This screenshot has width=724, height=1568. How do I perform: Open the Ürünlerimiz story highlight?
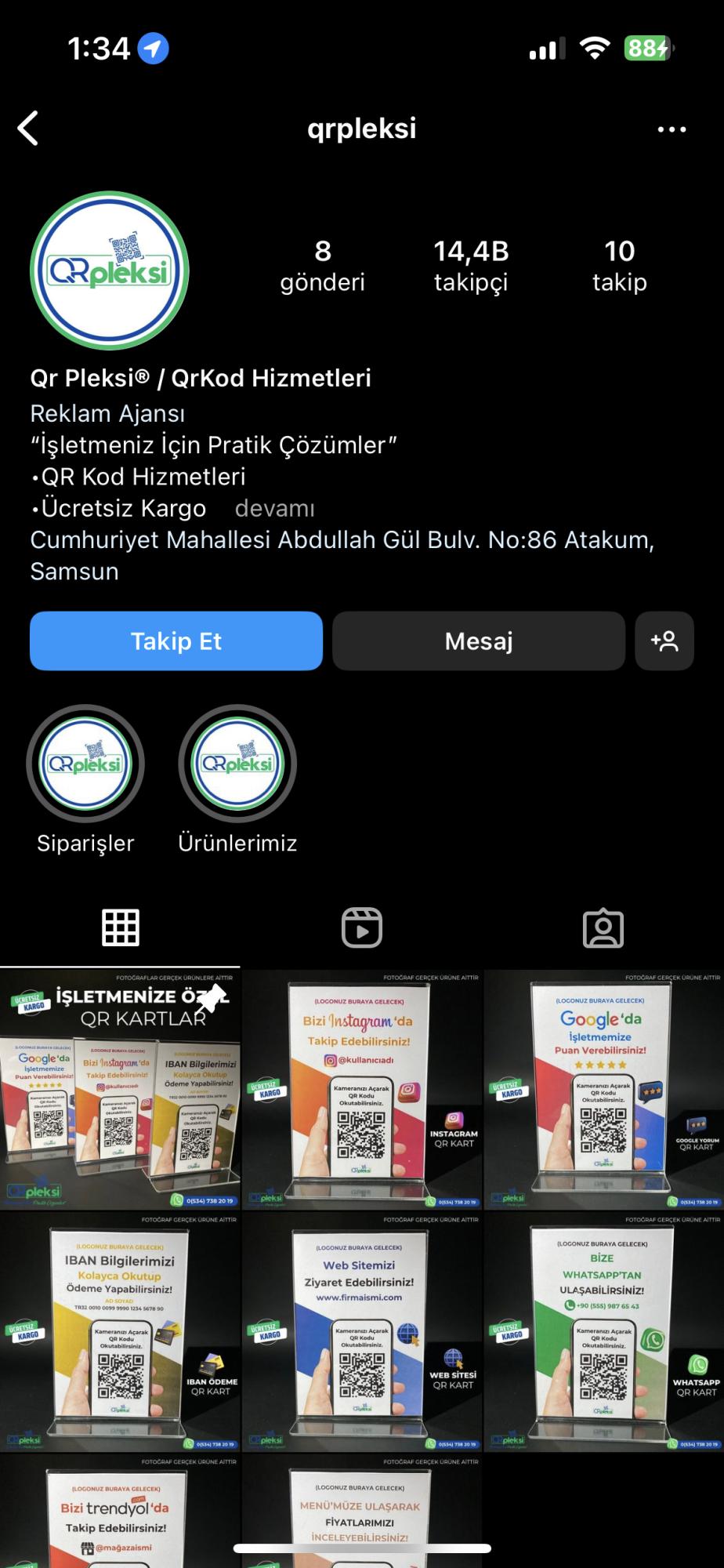click(x=237, y=762)
